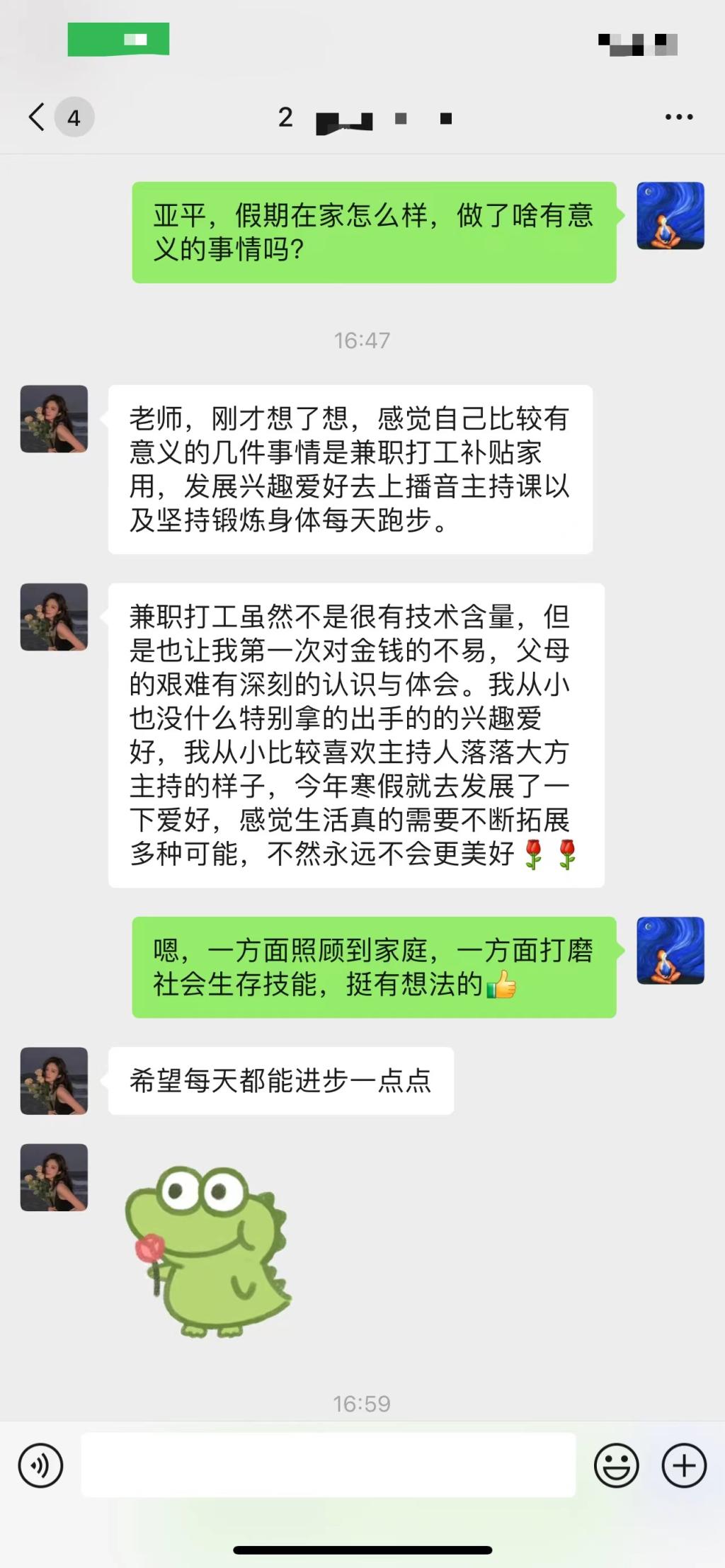Go back to the chat list
Image resolution: width=725 pixels, height=1568 pixels.
(37, 117)
